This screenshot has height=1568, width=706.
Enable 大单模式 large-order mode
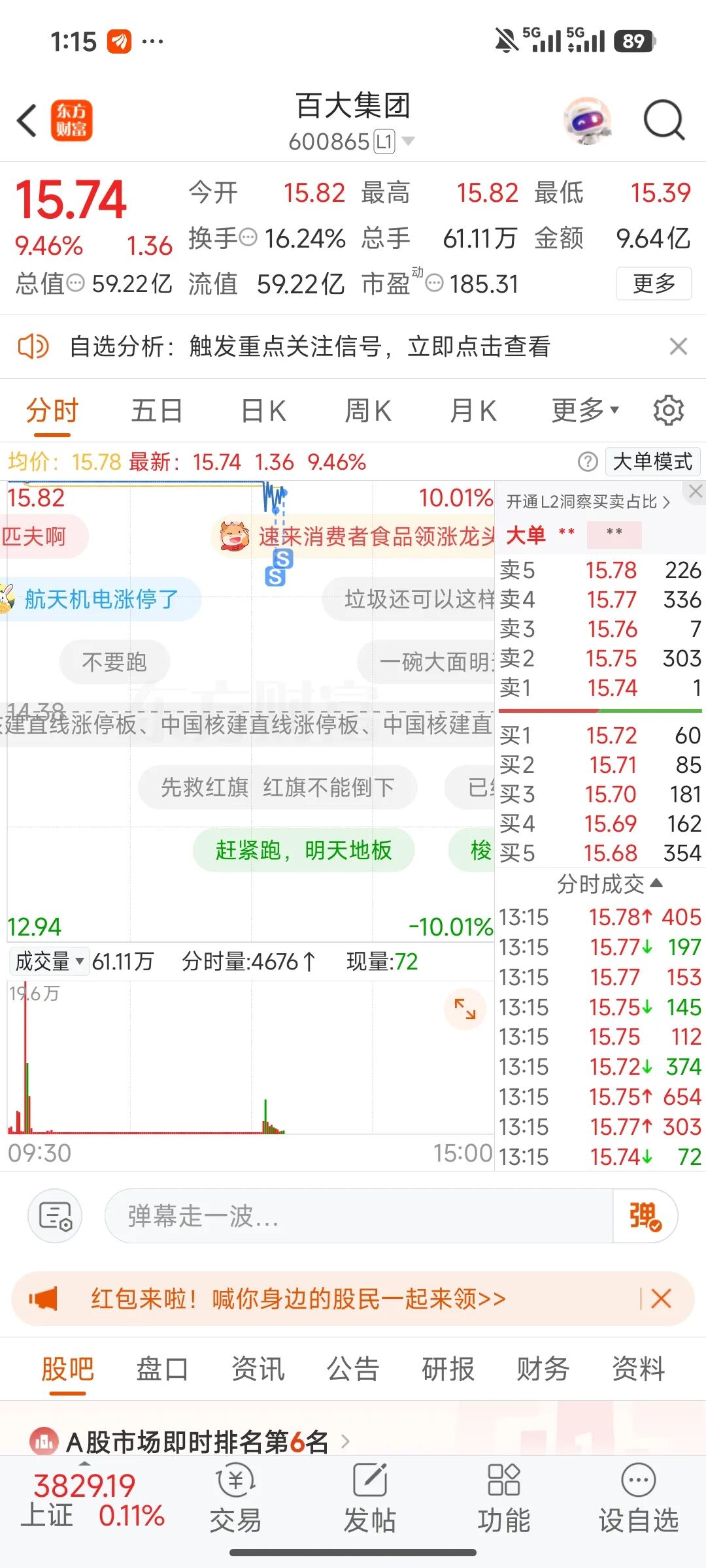pyautogui.click(x=652, y=462)
